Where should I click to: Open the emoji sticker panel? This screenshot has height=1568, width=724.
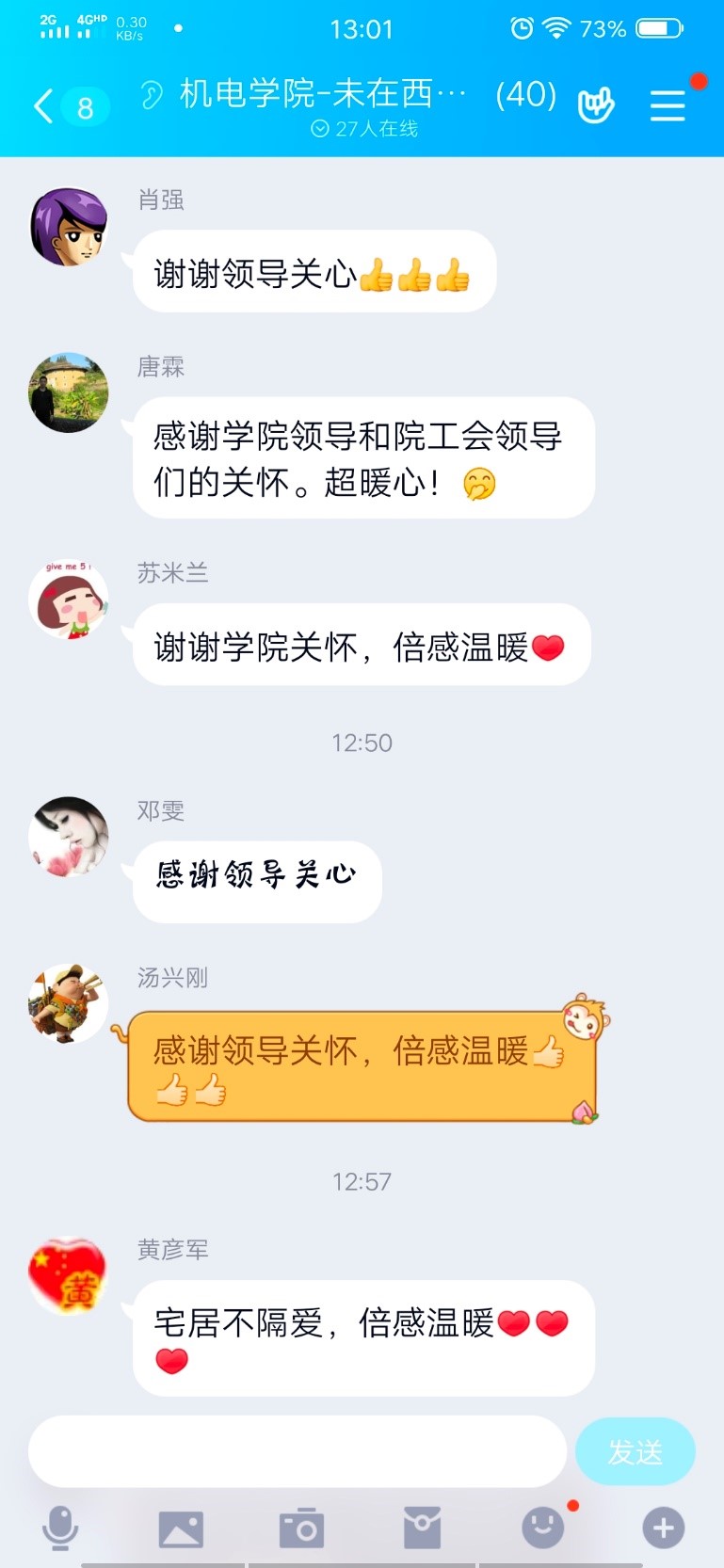pos(543,1528)
